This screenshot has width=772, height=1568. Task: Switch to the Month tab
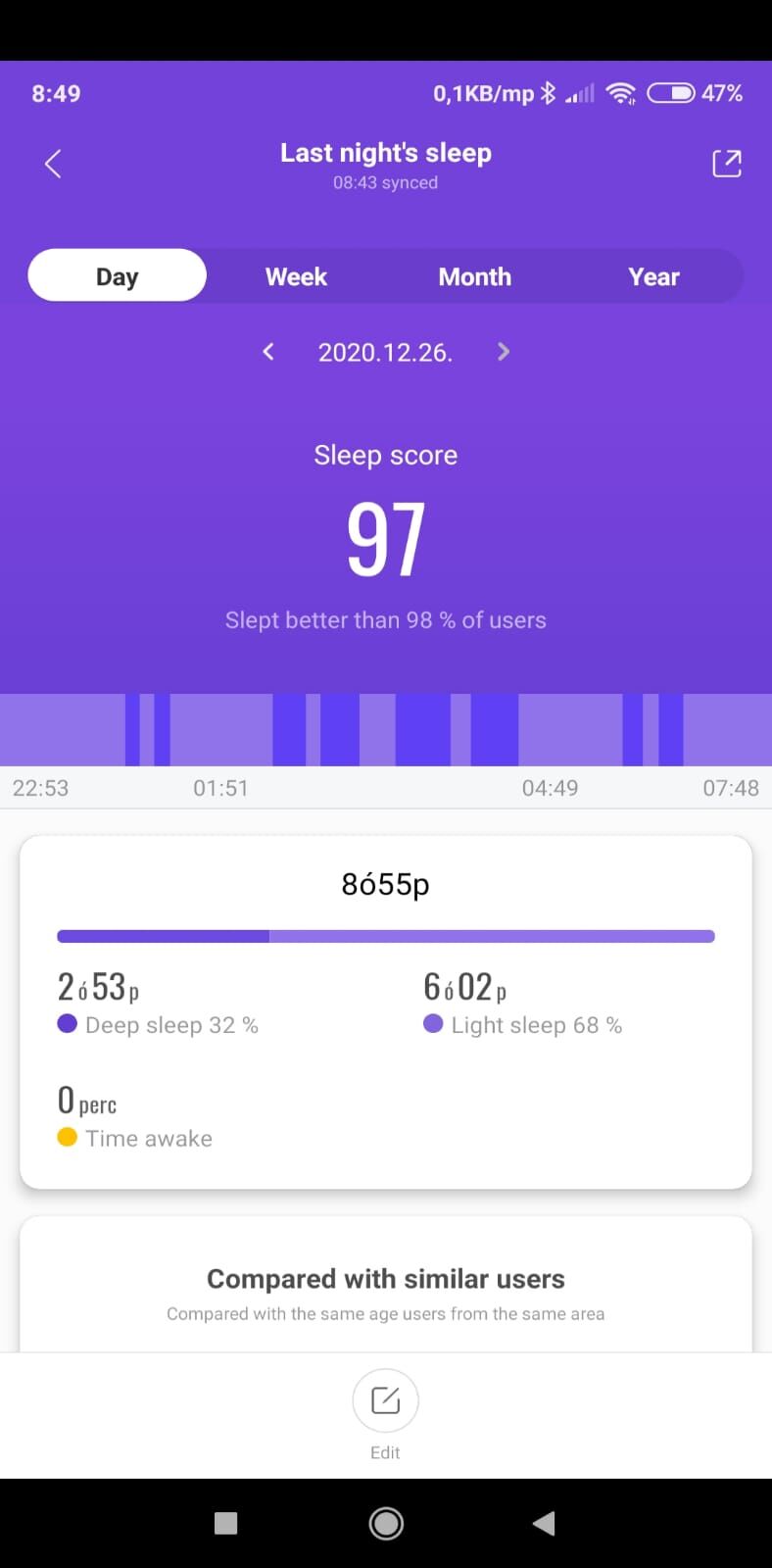coord(475,276)
